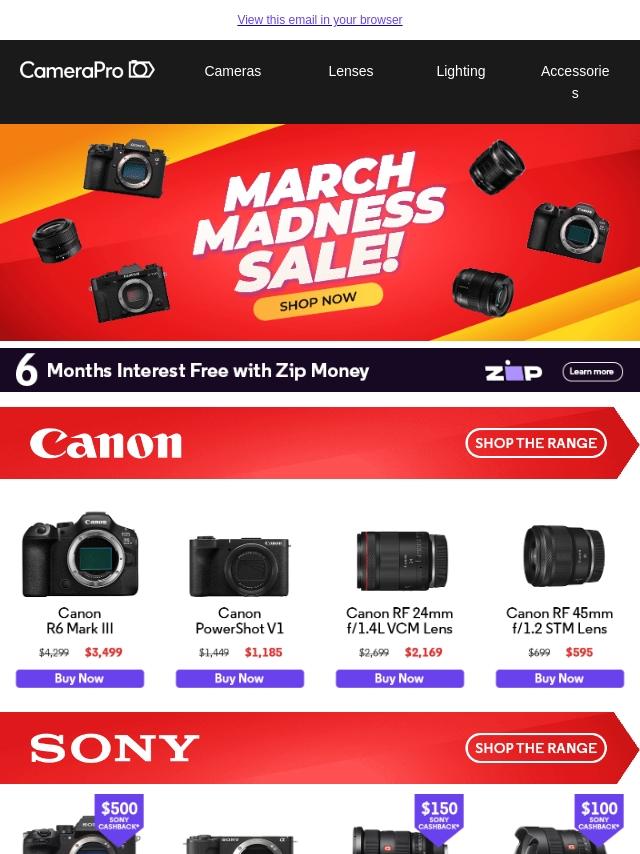Image resolution: width=640 pixels, height=854 pixels.
Task: Tap Shop Now on March Madness banner
Action: pyautogui.click(x=318, y=302)
